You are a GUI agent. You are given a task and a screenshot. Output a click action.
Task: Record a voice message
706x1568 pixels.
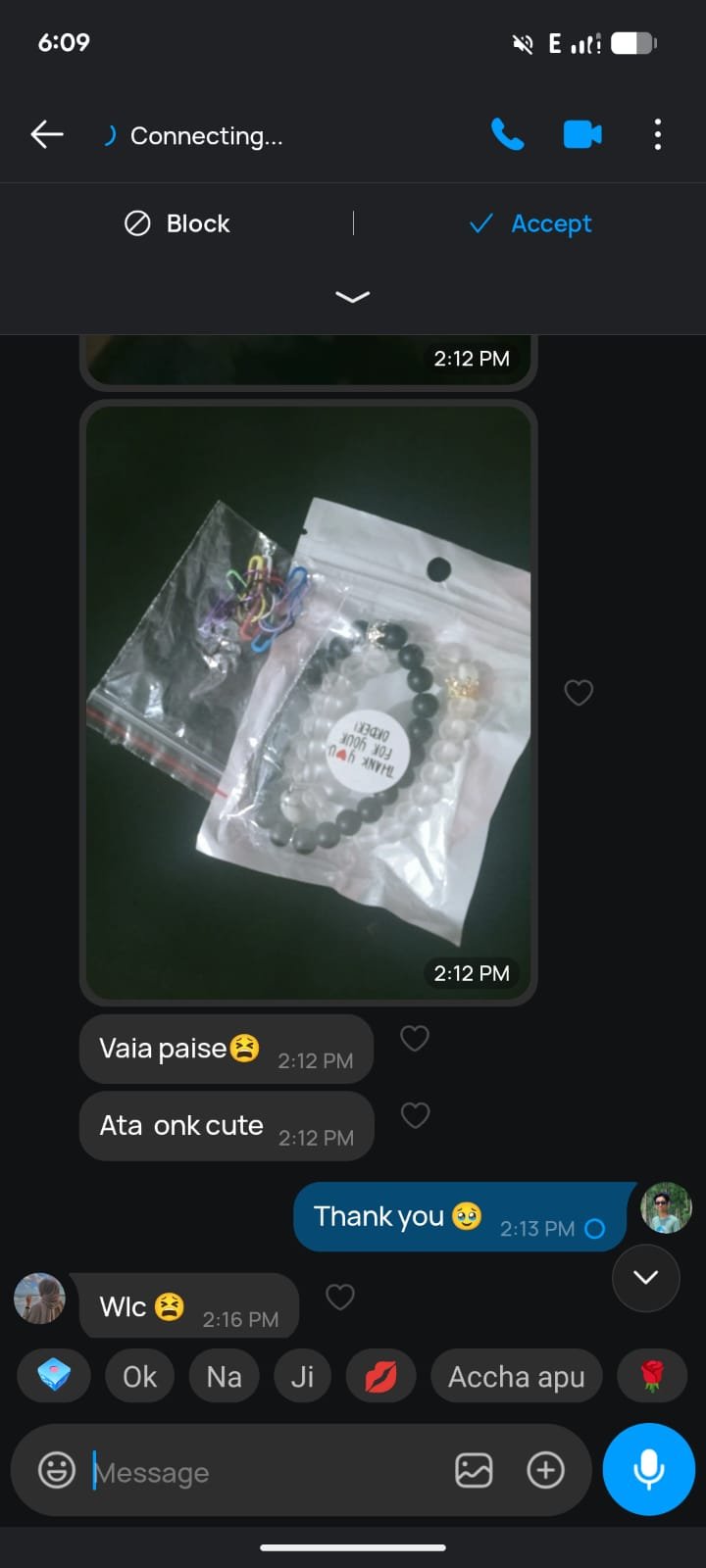pos(648,1469)
